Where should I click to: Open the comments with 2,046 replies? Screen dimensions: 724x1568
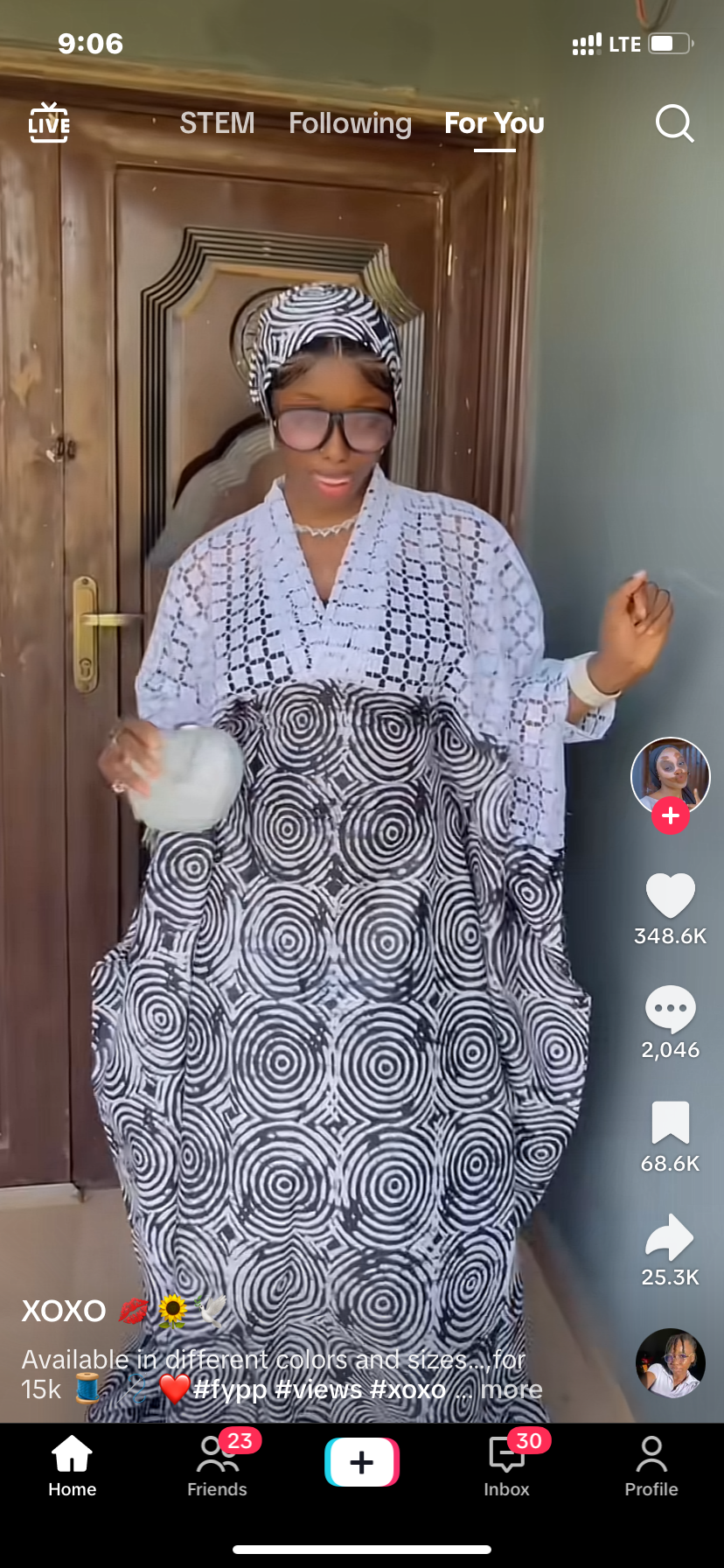670,1009
